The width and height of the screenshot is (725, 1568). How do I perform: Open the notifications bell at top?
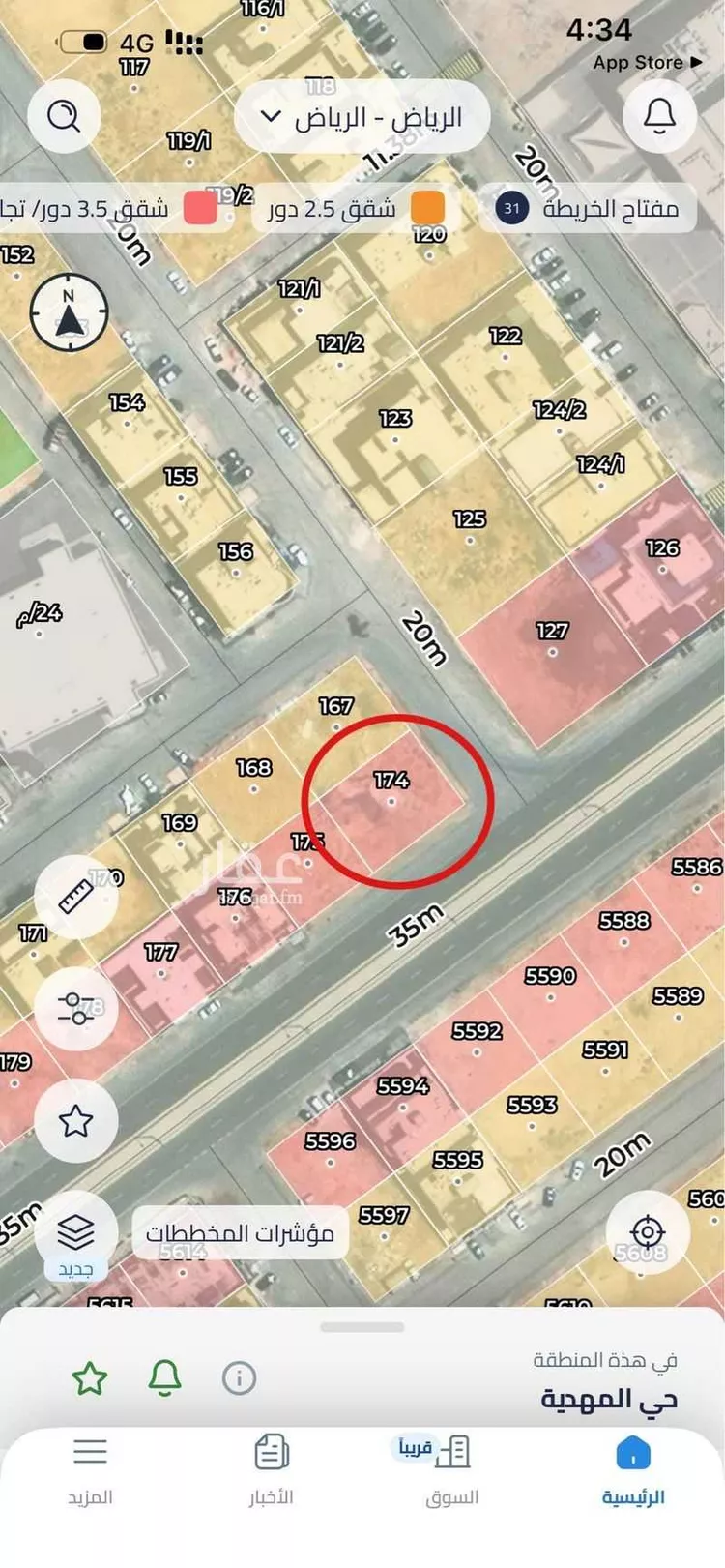pos(660,117)
